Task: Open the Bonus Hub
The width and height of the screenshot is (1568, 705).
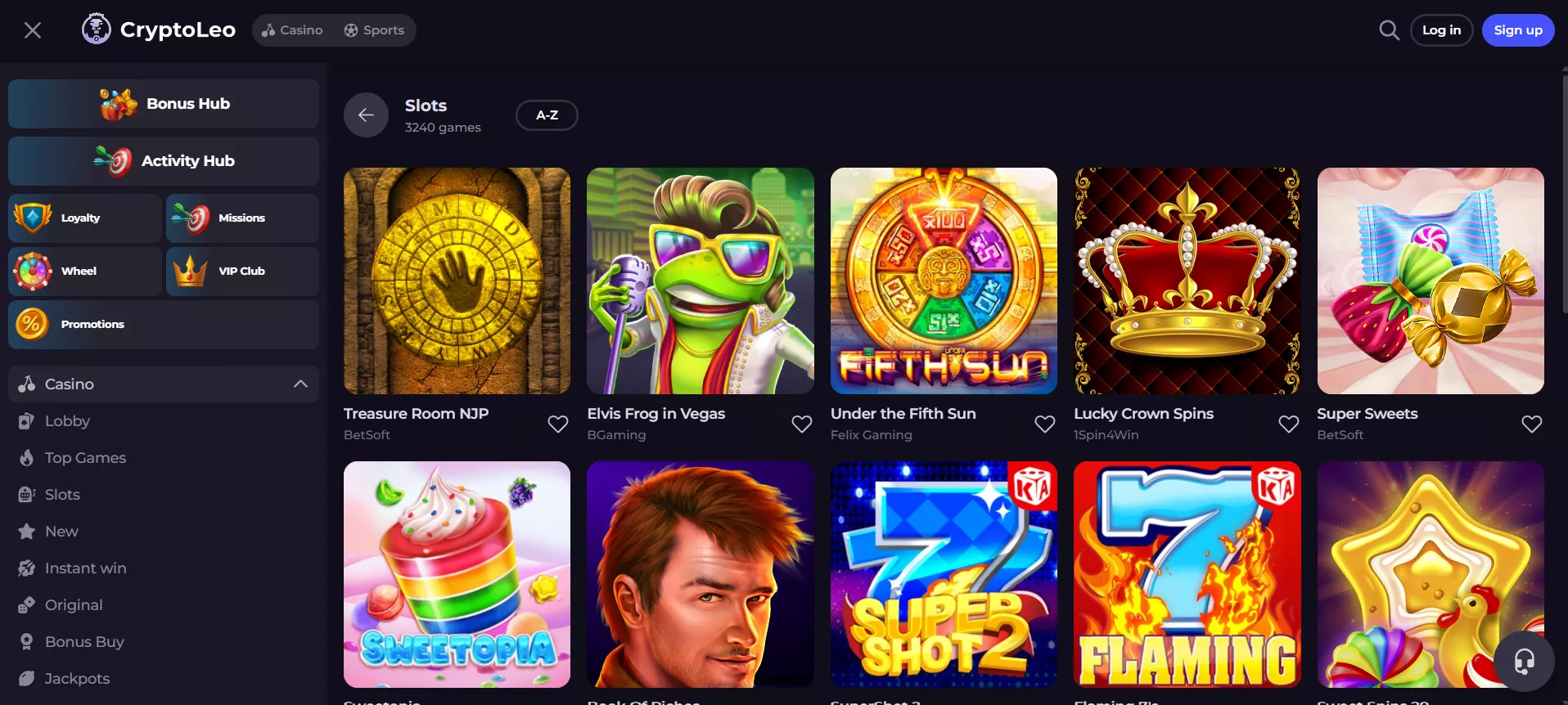Action: (164, 104)
